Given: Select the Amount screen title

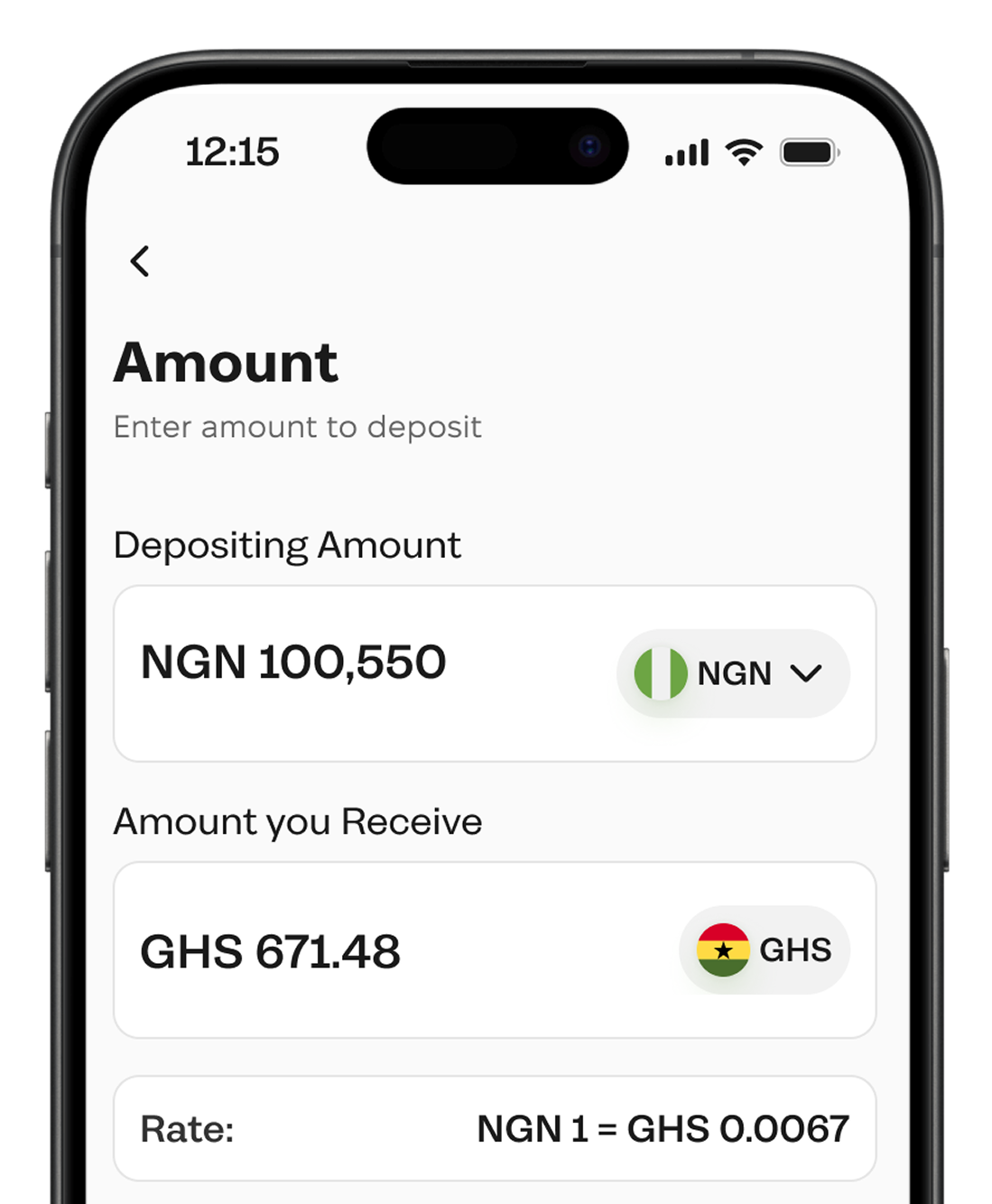Looking at the screenshot, I should click(x=225, y=362).
